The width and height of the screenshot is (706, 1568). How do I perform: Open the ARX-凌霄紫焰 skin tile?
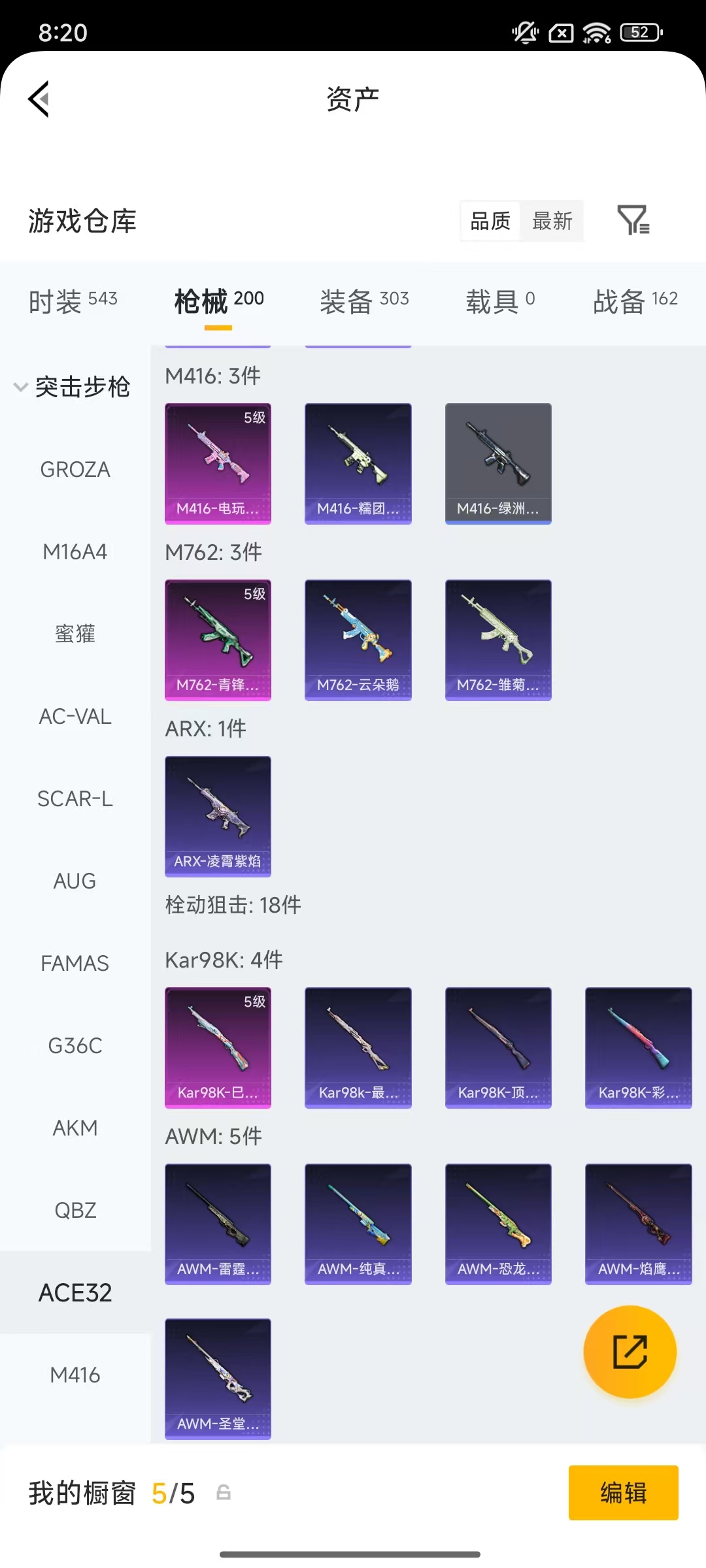point(218,816)
